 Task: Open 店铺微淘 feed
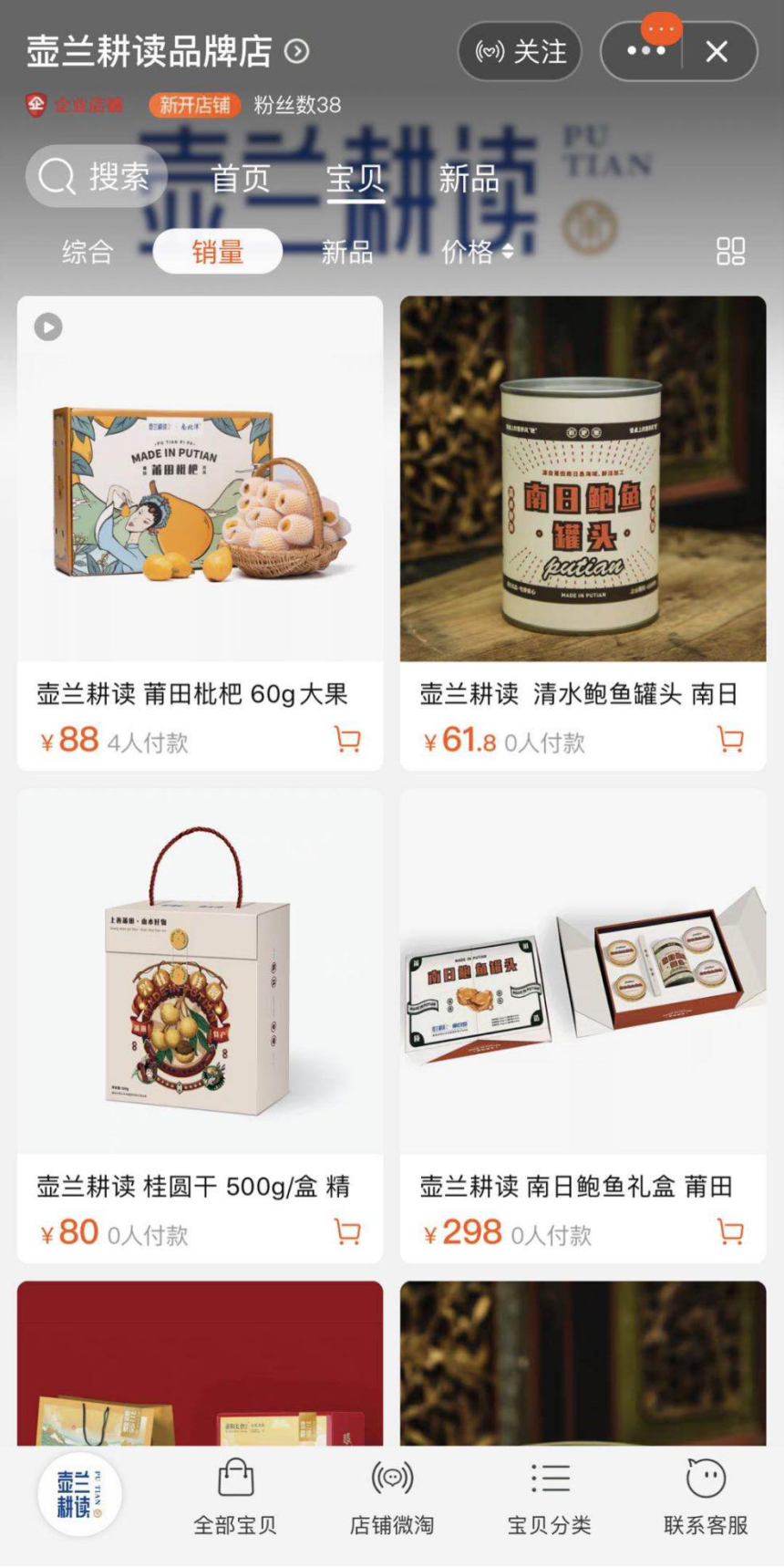pos(392,1497)
